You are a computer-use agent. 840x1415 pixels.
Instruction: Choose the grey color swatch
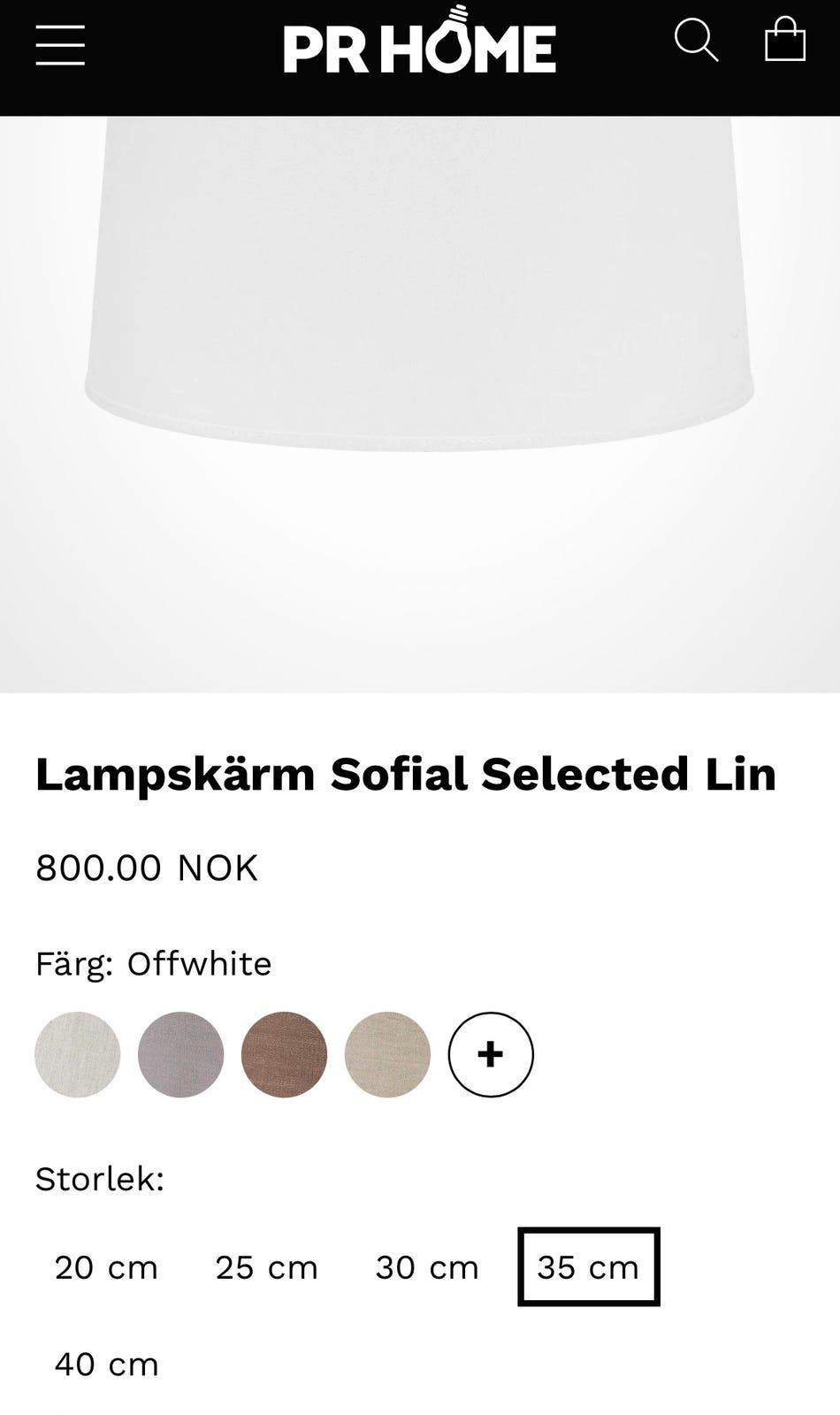click(180, 1054)
